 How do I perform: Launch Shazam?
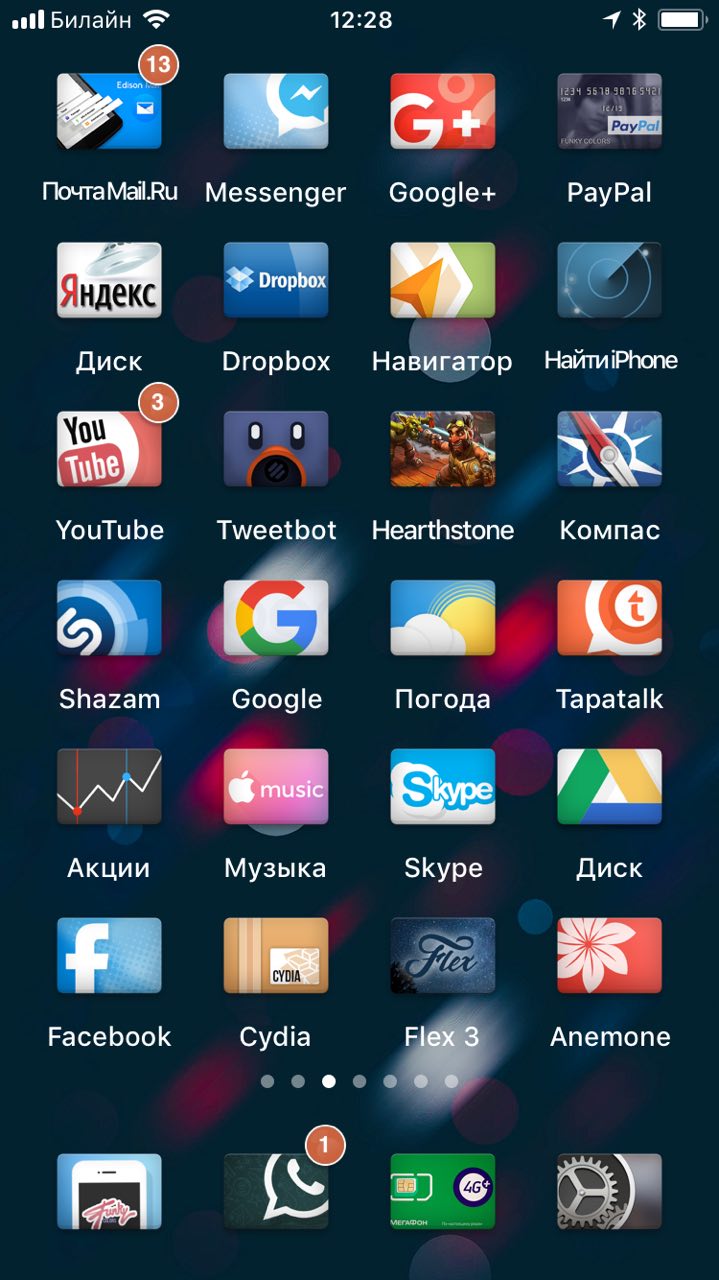tap(109, 618)
